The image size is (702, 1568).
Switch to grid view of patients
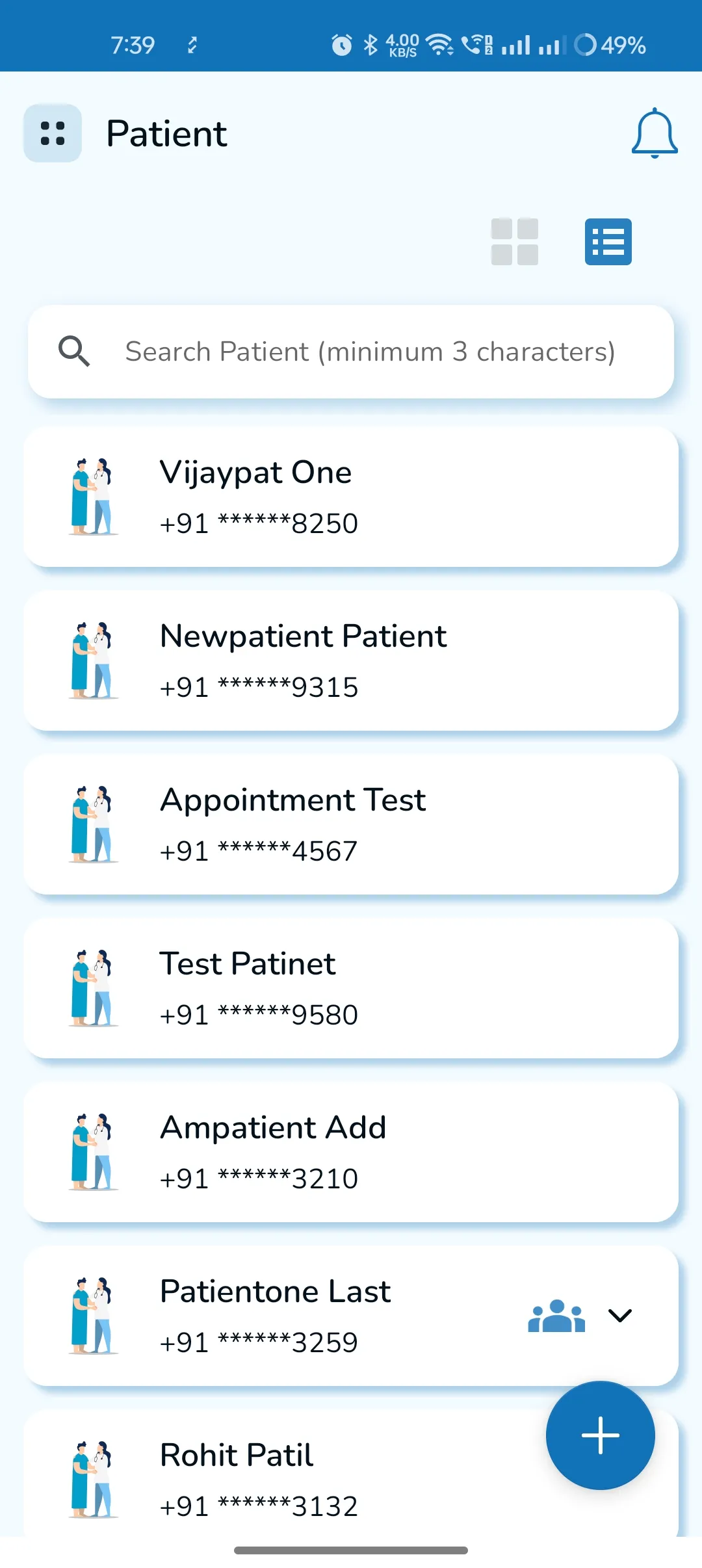pos(514,241)
